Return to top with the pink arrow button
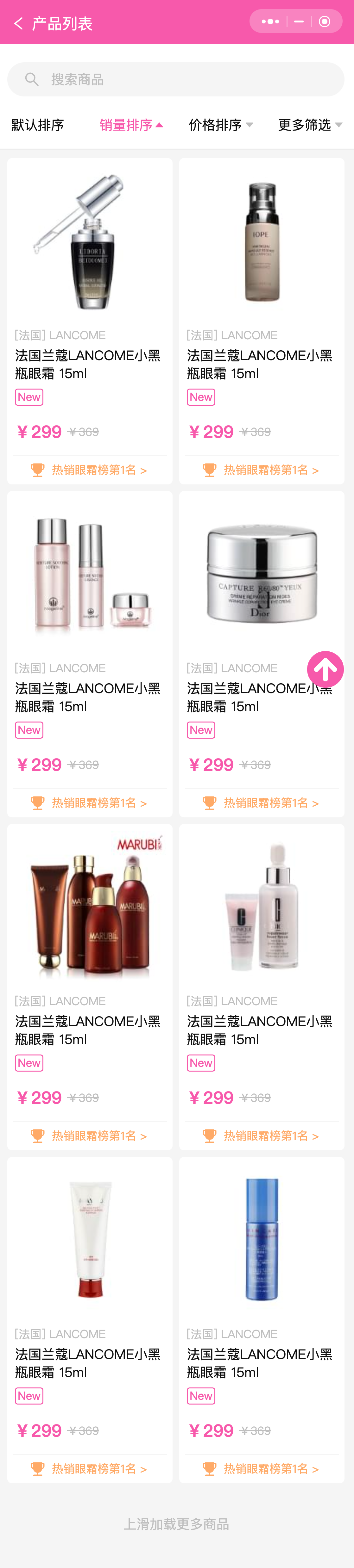The width and height of the screenshot is (354, 1568). [x=325, y=670]
